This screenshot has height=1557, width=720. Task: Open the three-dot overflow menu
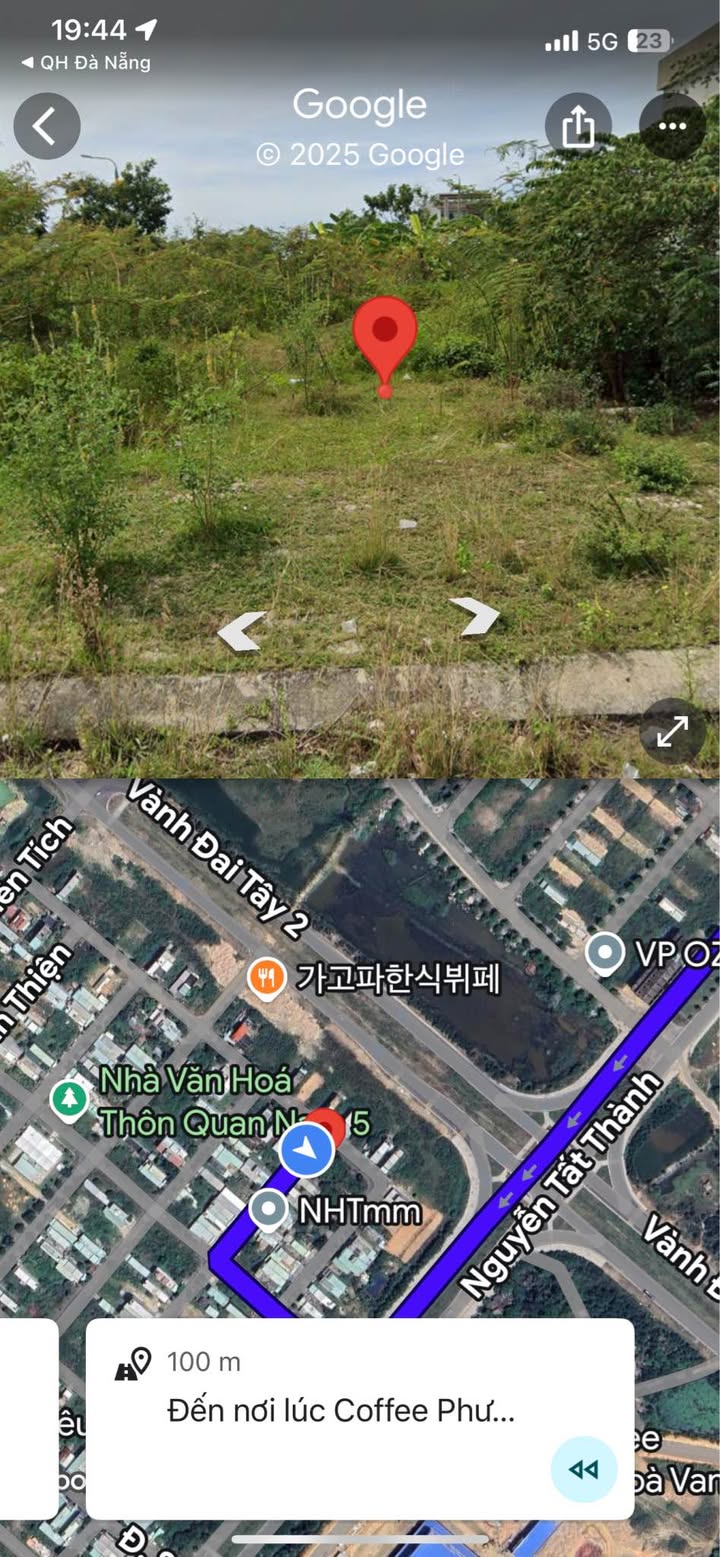click(672, 126)
